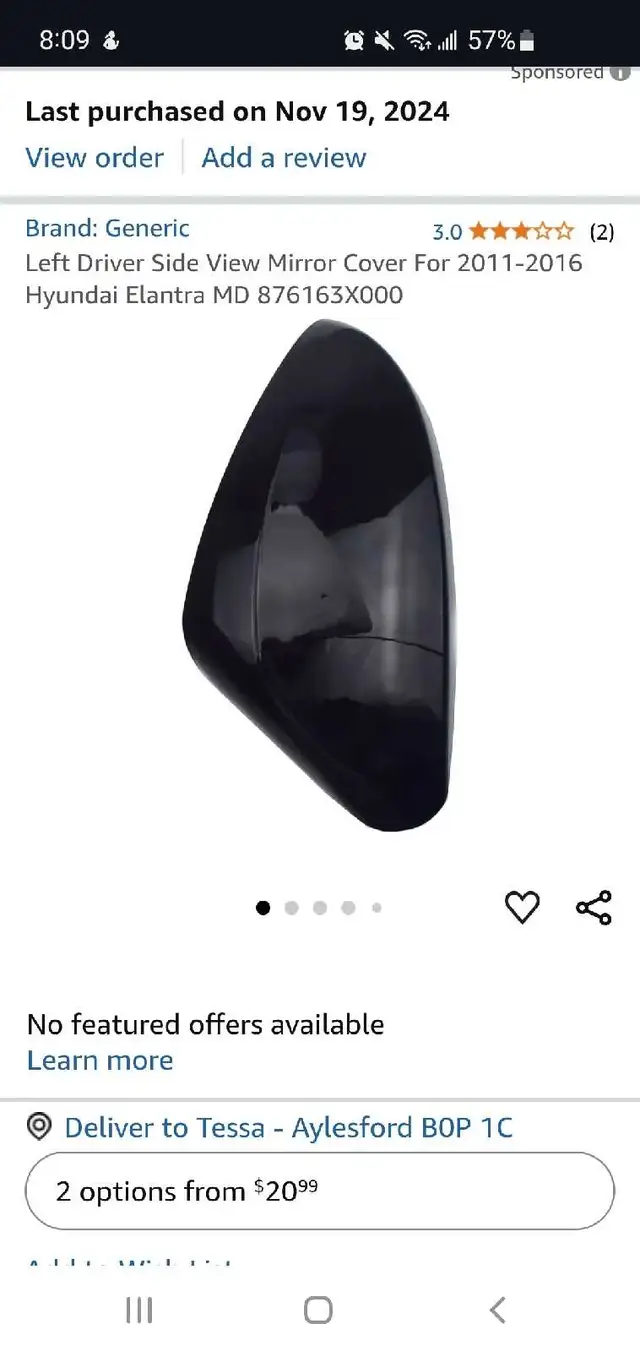The height and width of the screenshot is (1351, 640).
Task: Open the View order link
Action: [x=94, y=158]
